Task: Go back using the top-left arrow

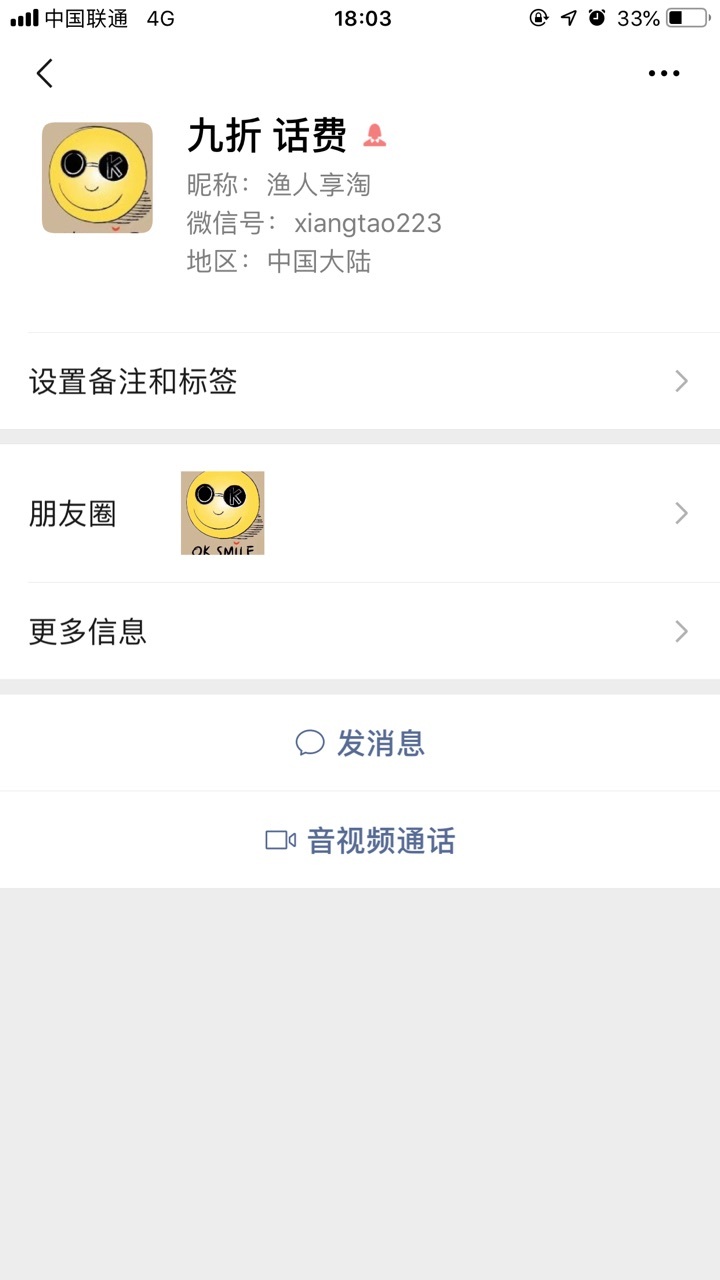Action: [44, 73]
